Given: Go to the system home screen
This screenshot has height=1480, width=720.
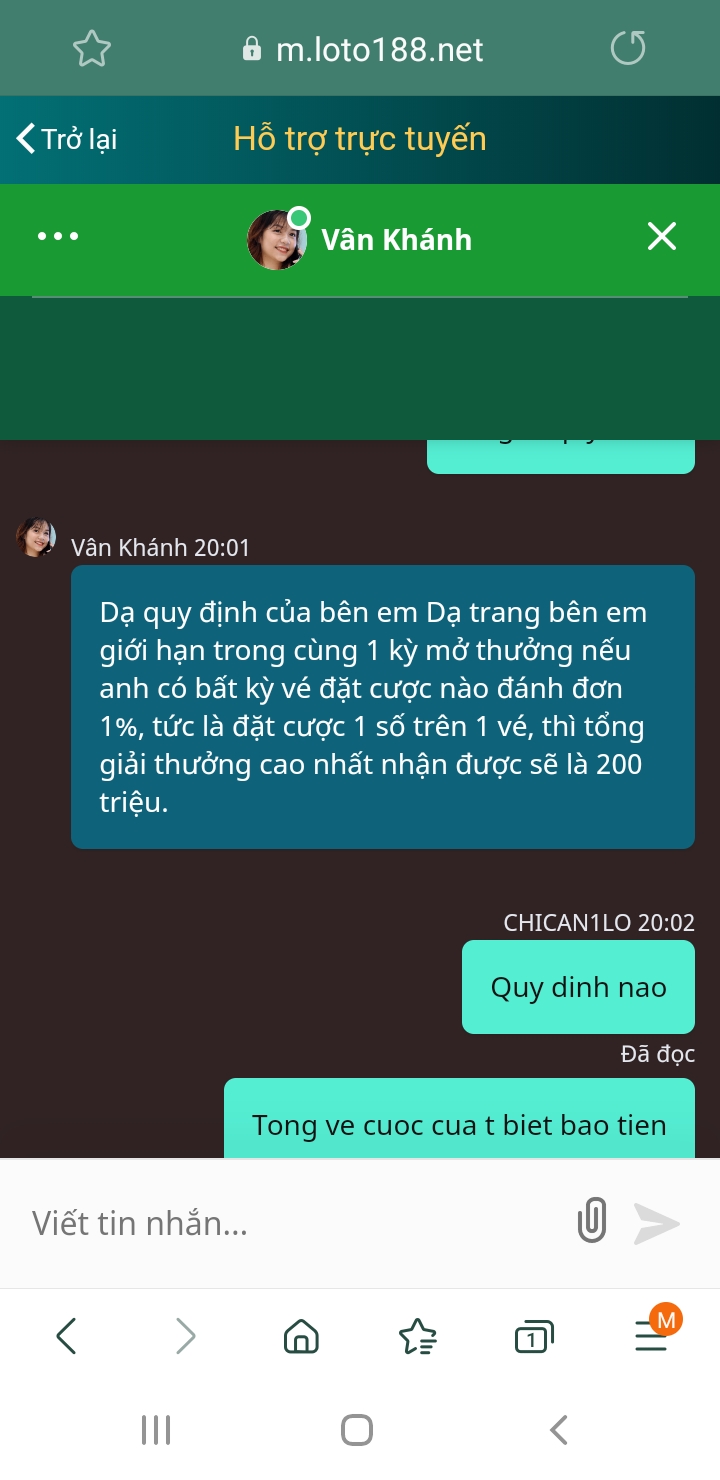Looking at the screenshot, I should [x=357, y=1430].
